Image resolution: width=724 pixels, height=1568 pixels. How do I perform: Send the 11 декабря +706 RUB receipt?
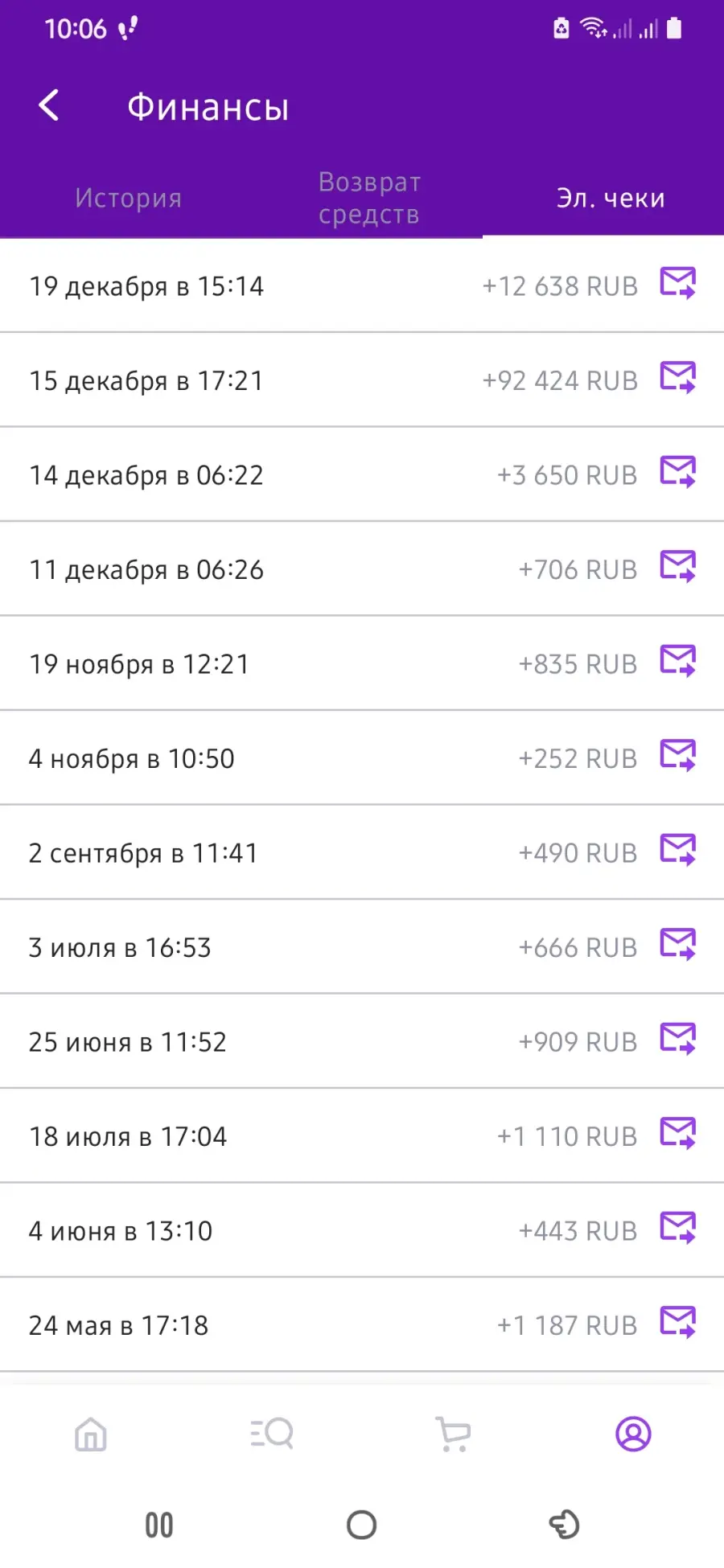coord(678,567)
